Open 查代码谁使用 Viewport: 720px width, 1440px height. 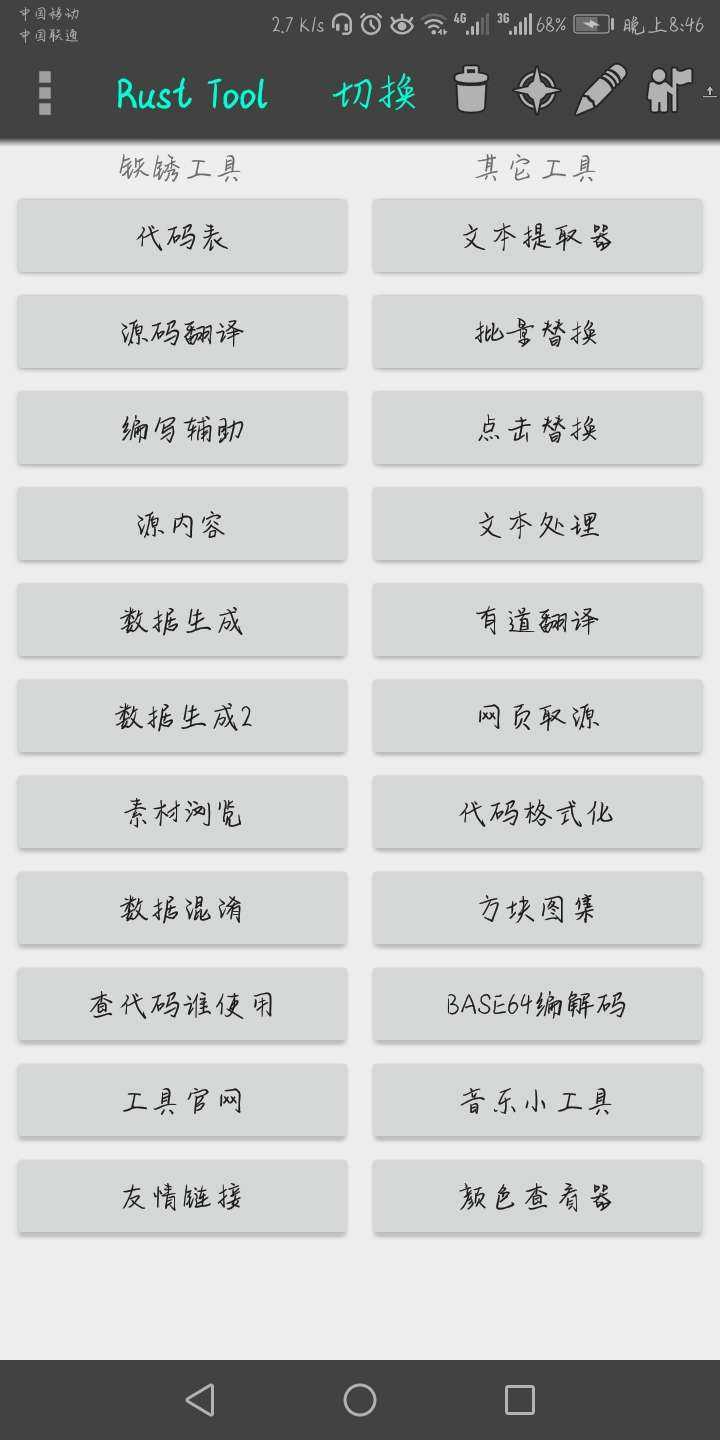(x=182, y=1003)
